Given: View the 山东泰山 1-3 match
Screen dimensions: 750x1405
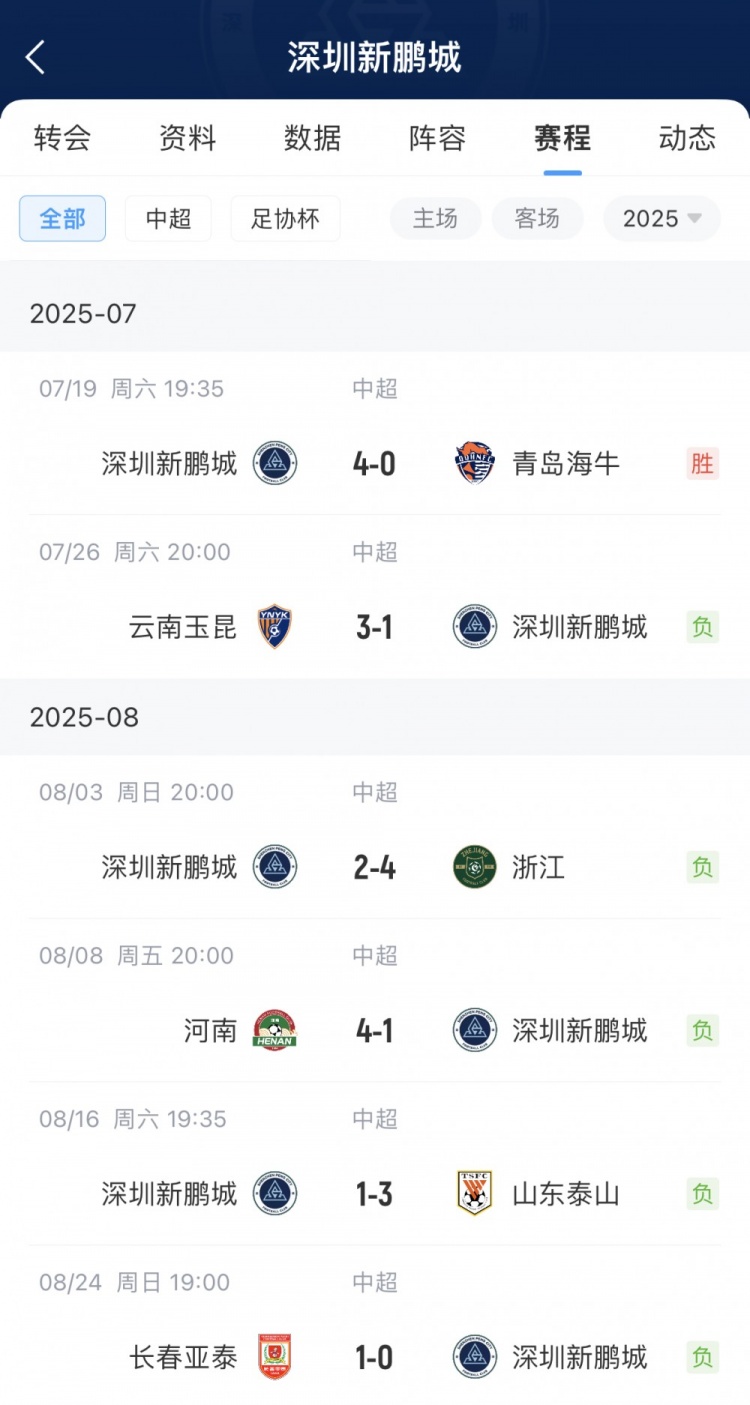Looking at the screenshot, I should click(374, 1194).
